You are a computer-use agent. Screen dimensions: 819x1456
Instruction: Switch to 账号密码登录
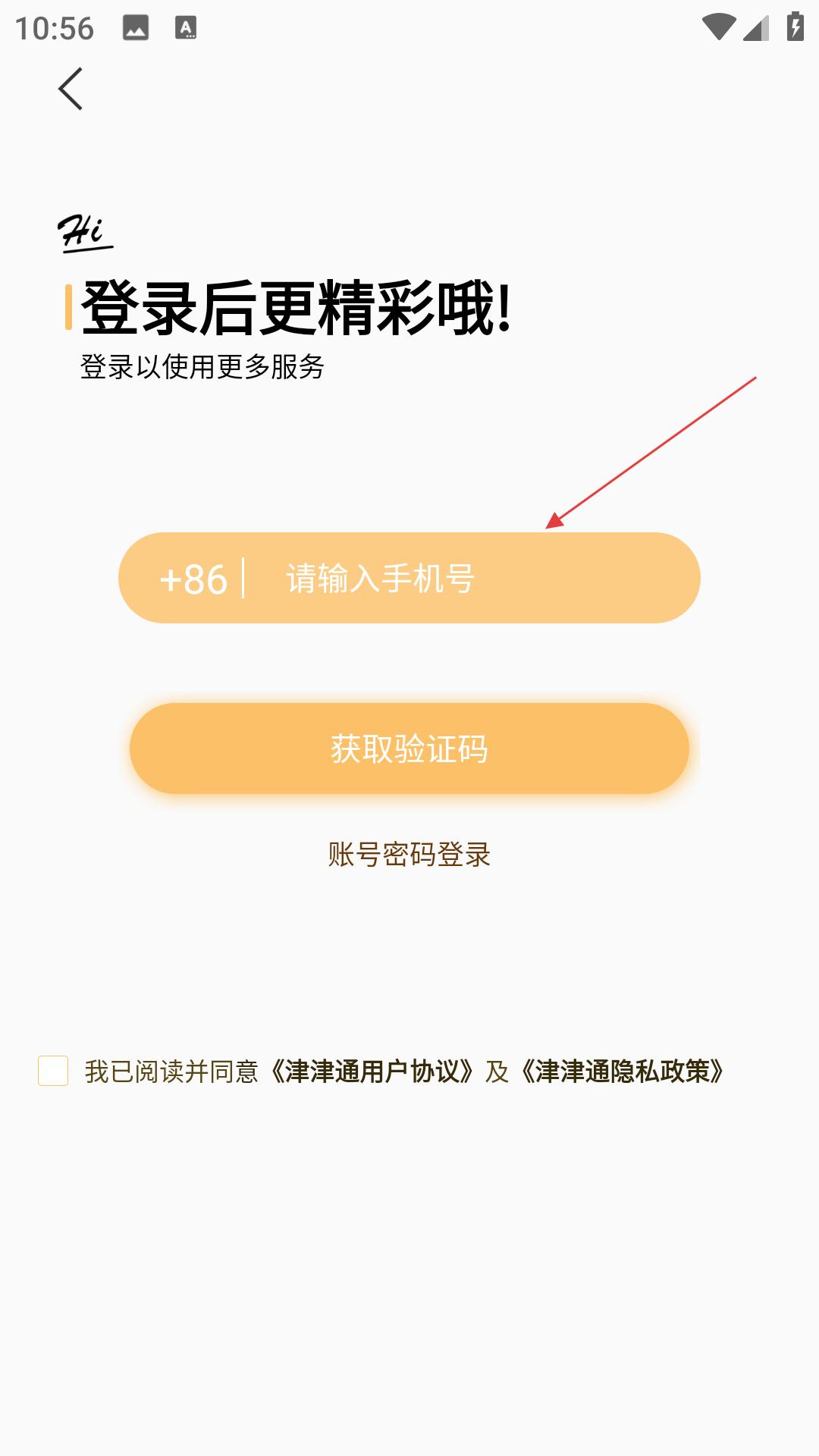(x=409, y=855)
